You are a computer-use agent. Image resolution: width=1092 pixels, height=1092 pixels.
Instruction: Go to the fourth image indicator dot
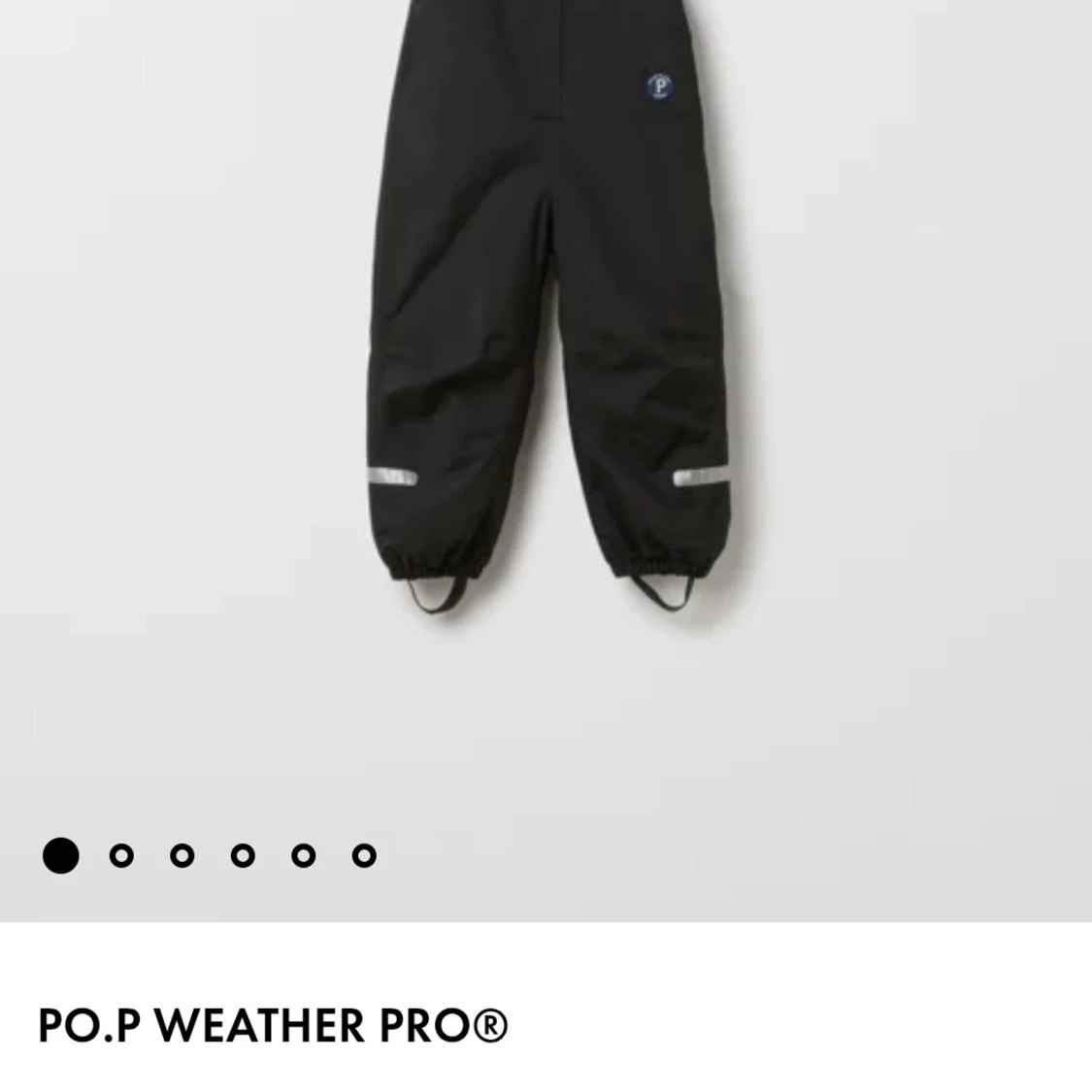click(x=243, y=855)
